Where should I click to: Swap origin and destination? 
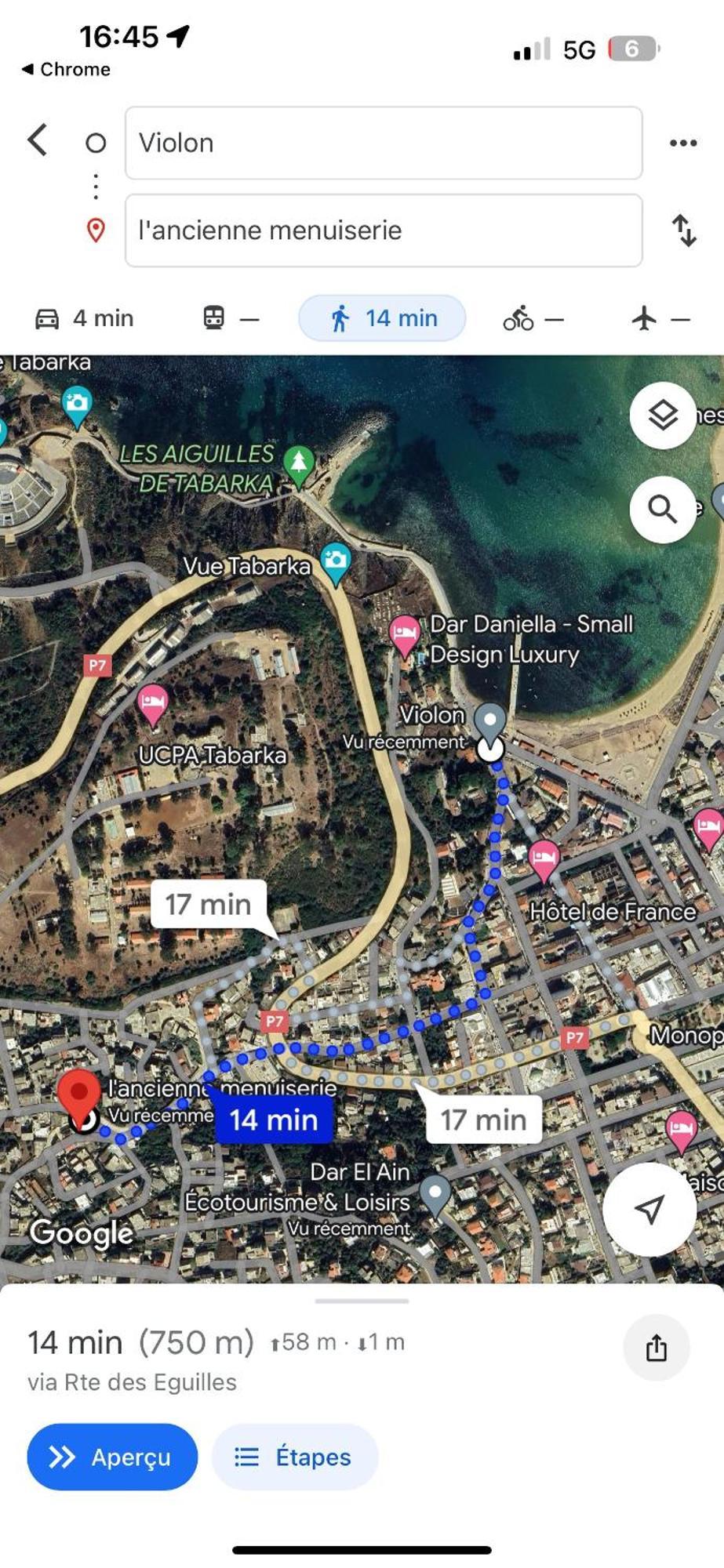(684, 230)
